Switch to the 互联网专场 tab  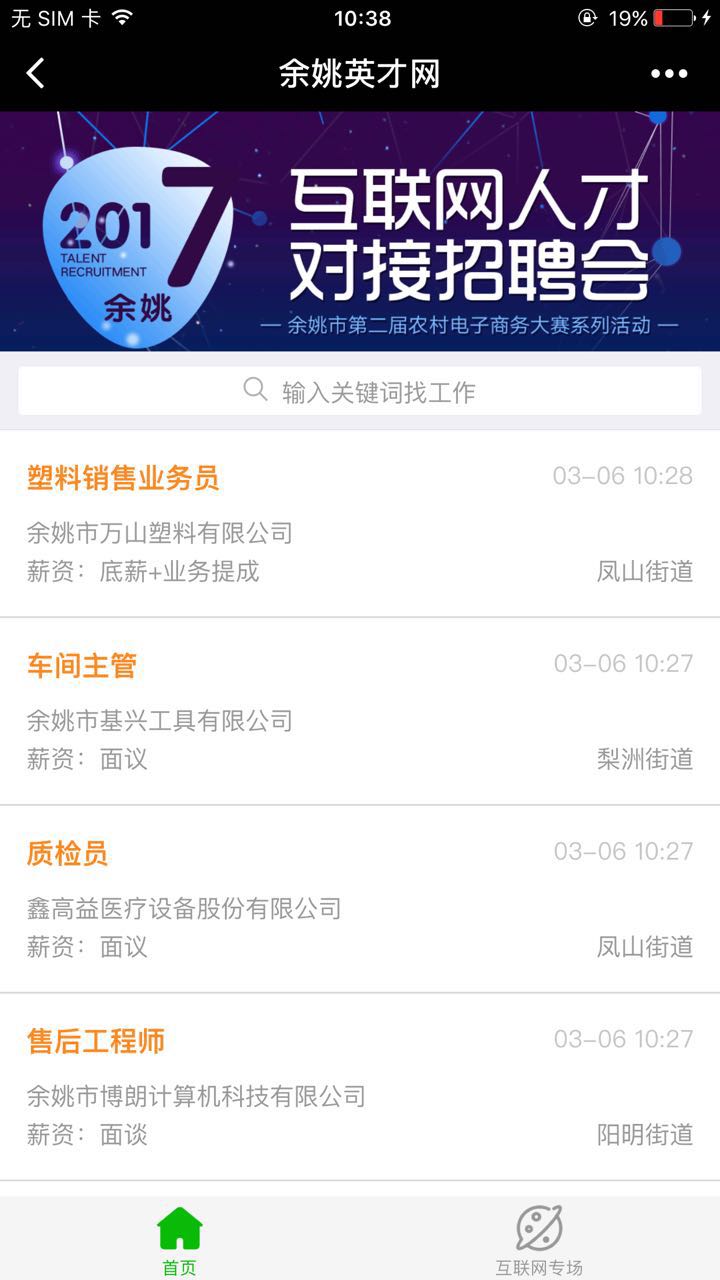(x=540, y=1240)
